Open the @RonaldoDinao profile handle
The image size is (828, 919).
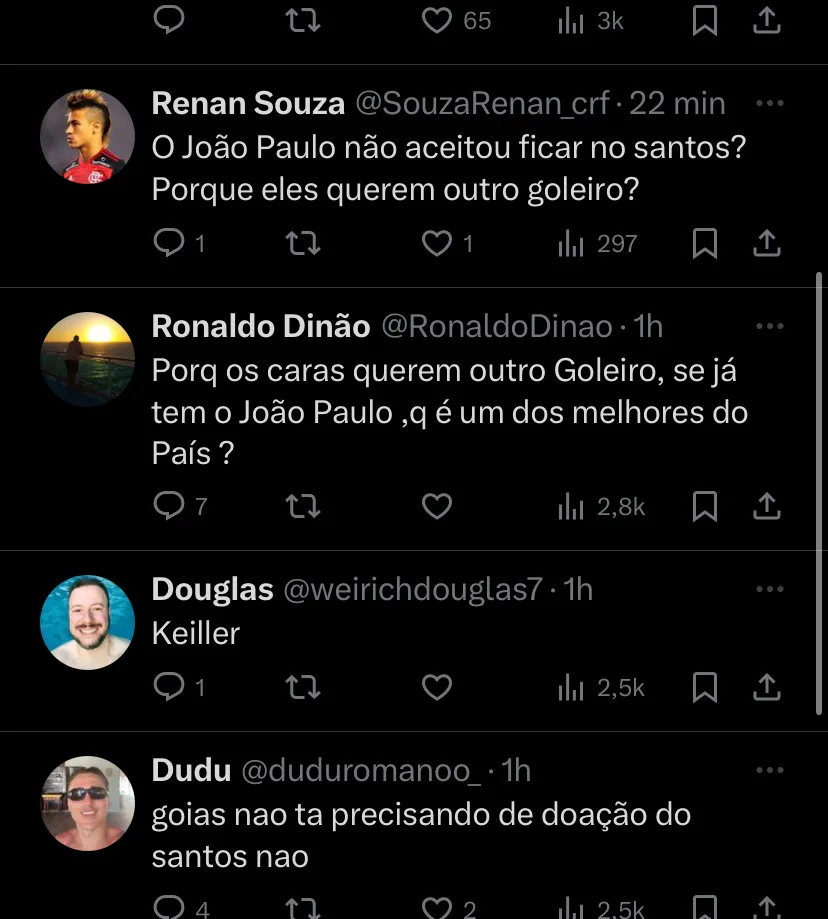click(496, 326)
